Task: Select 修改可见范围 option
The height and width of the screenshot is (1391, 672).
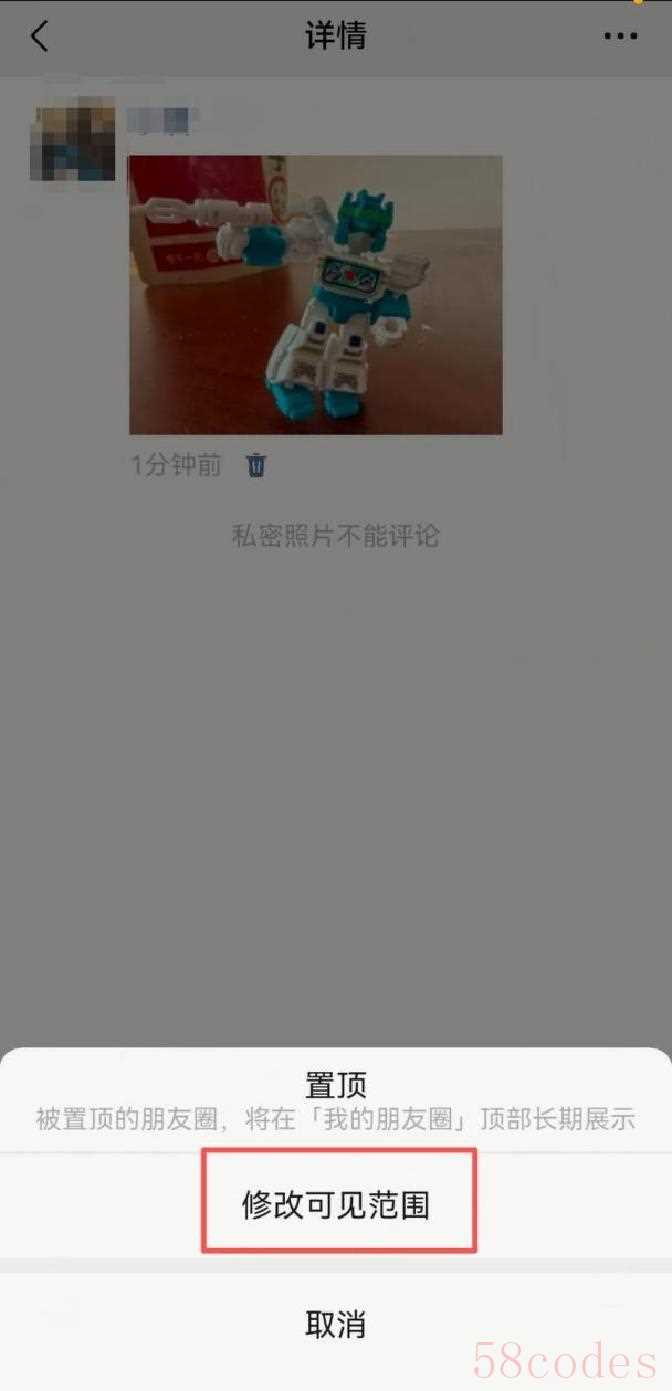Action: 336,1204
